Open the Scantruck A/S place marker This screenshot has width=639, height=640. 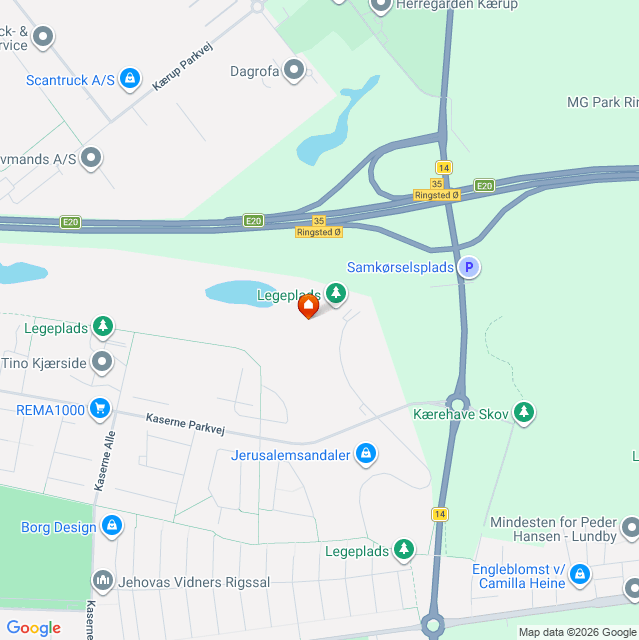pos(130,77)
